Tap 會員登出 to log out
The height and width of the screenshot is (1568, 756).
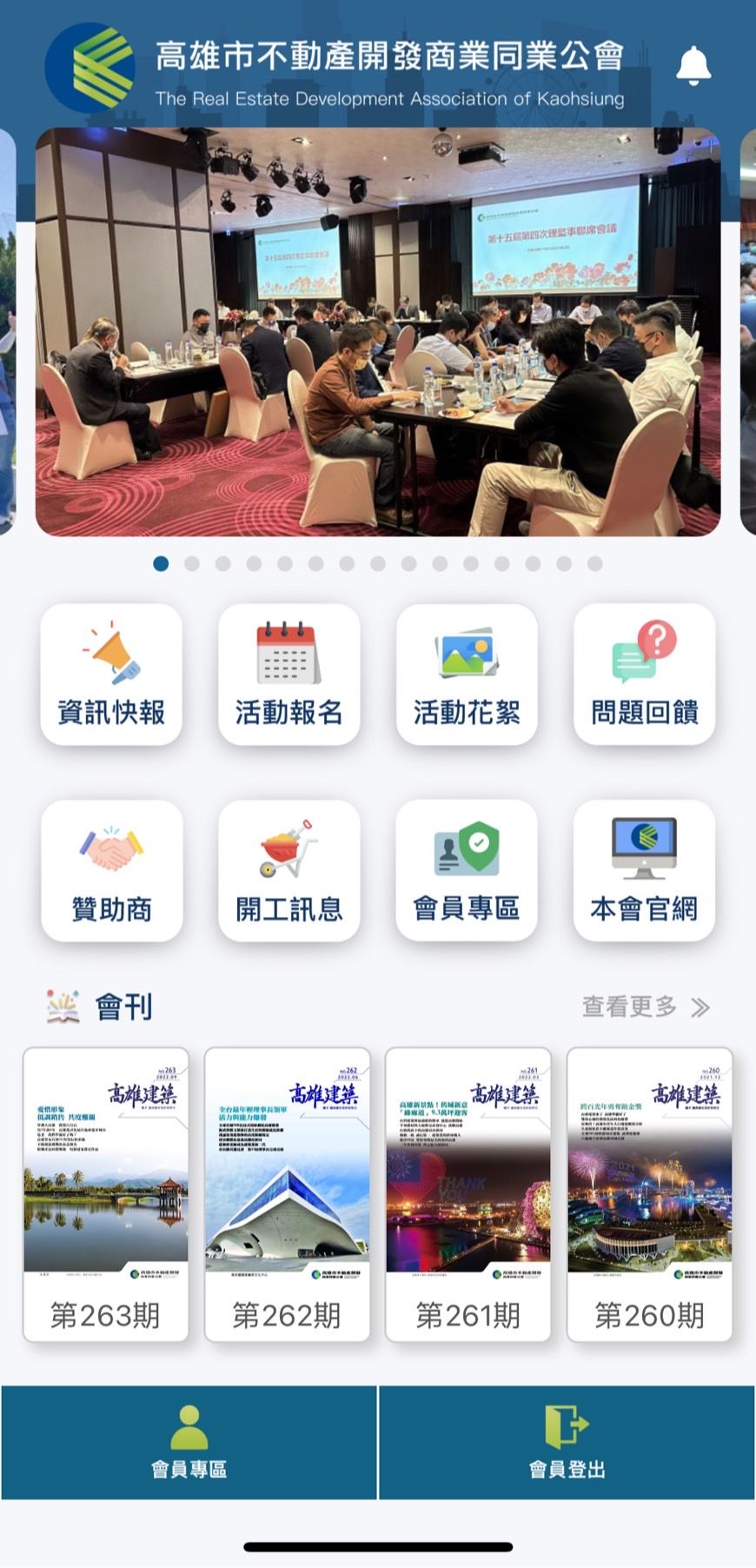click(x=567, y=1442)
